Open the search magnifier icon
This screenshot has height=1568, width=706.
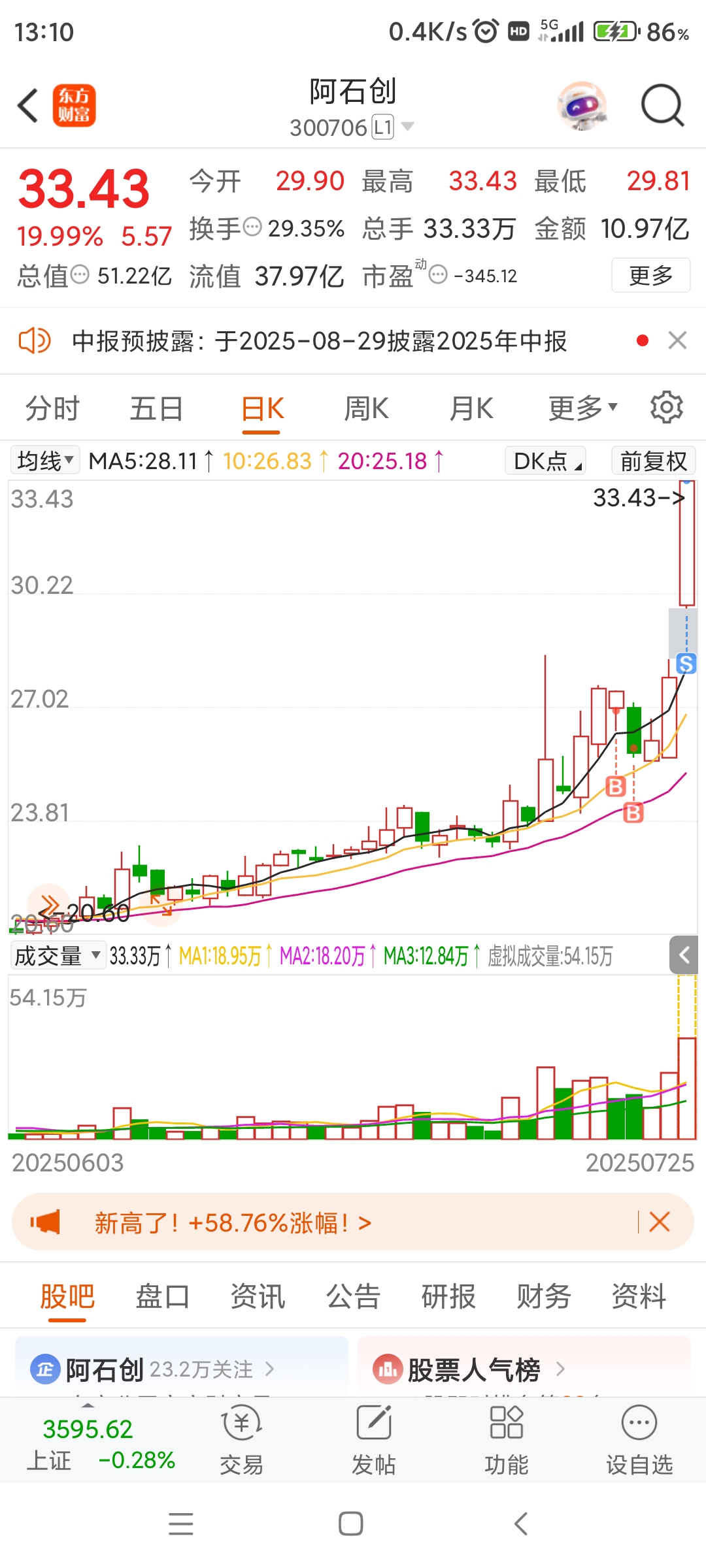click(x=662, y=105)
